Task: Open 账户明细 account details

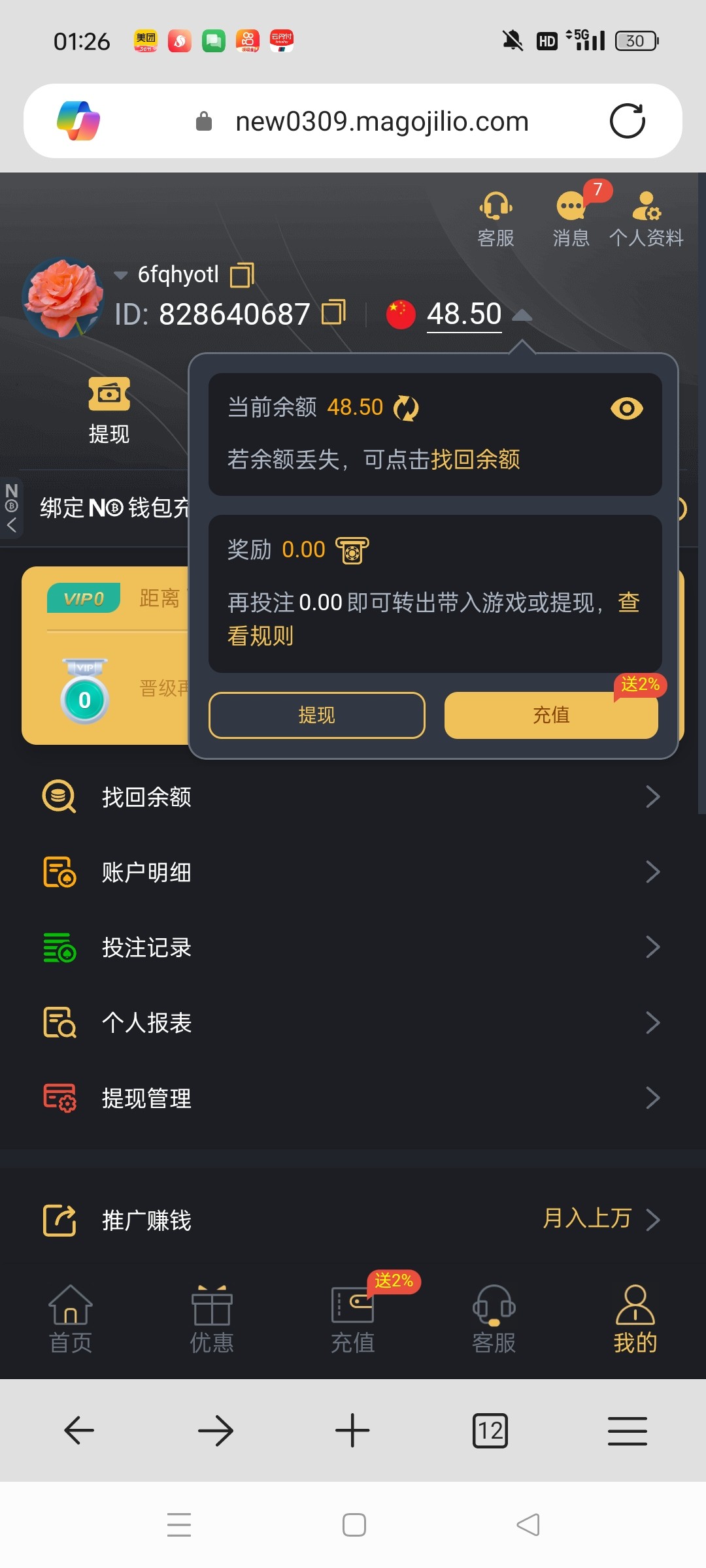Action: pyautogui.click(x=353, y=872)
